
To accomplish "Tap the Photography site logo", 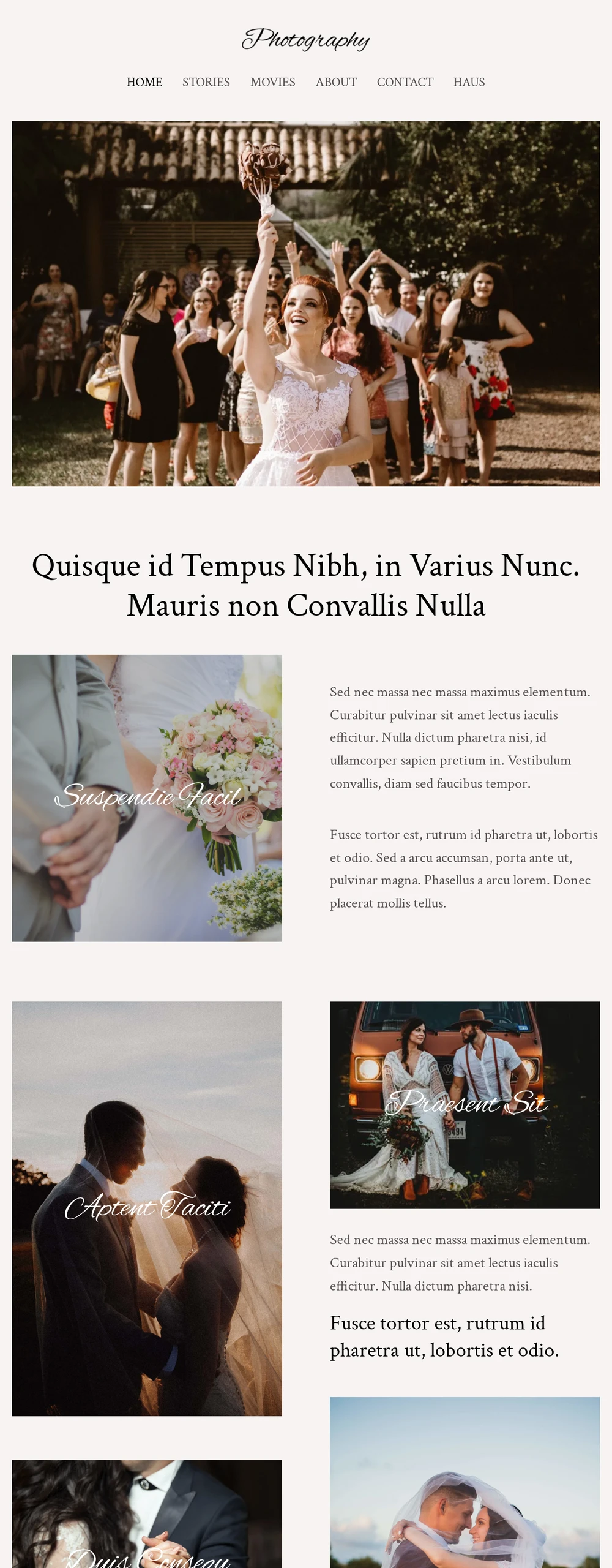I will click(x=305, y=40).
